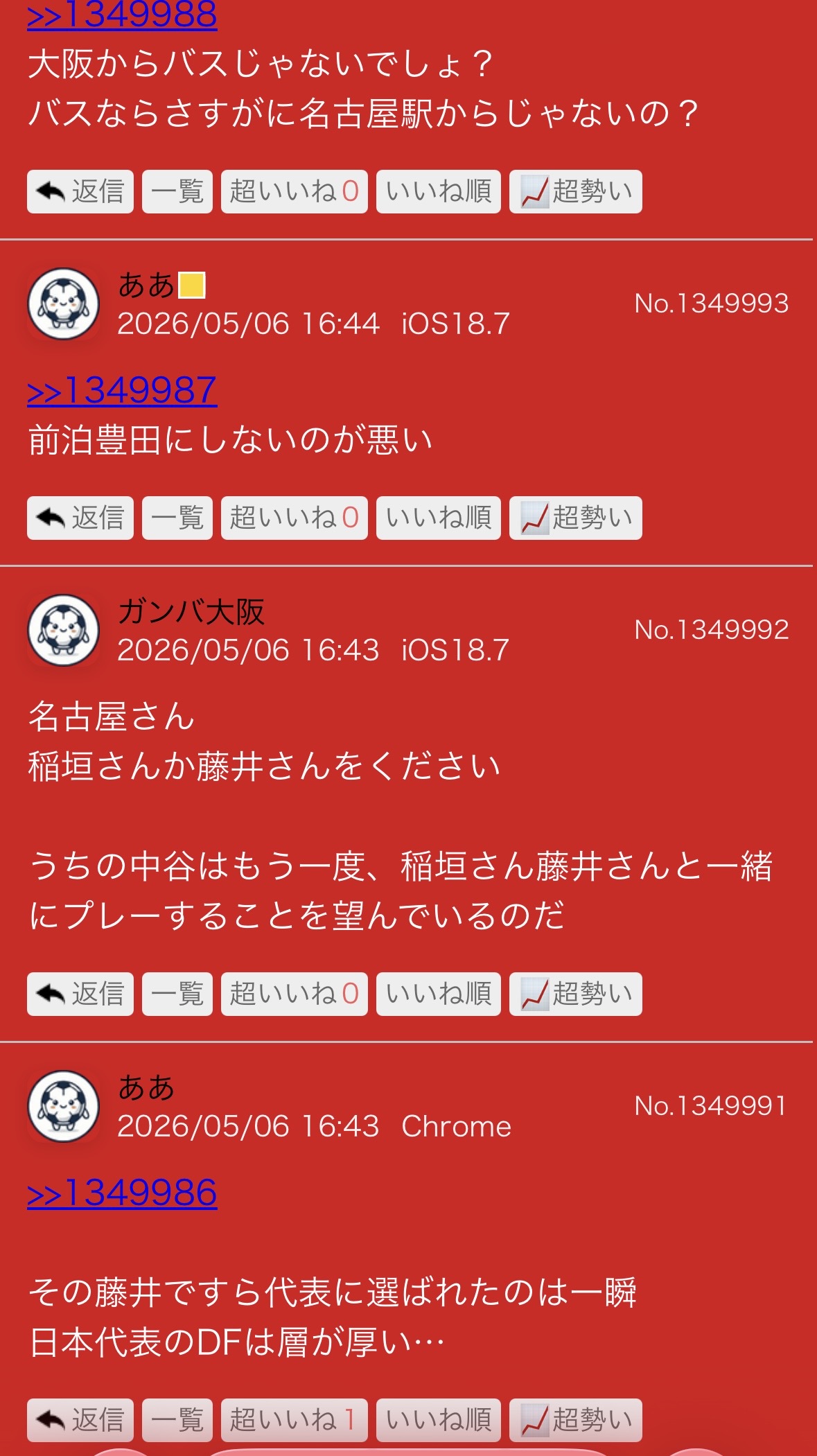Add 超いいね to post No.1349991

[x=295, y=1420]
